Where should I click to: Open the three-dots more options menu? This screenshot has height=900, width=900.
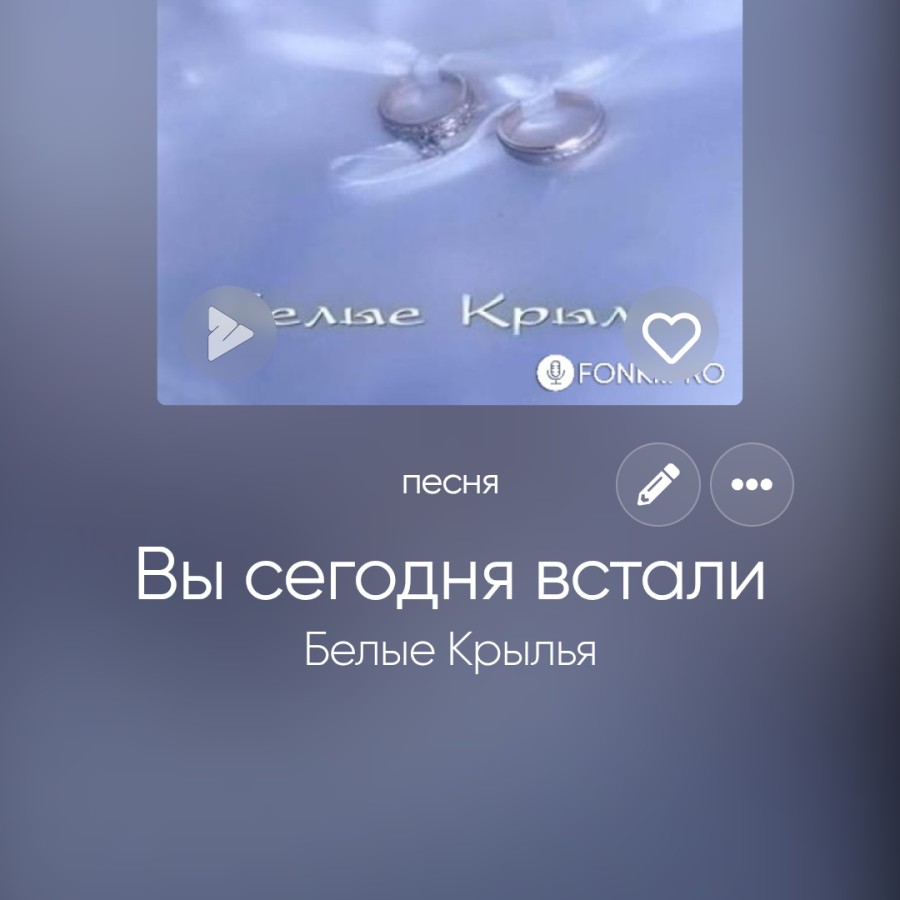(x=752, y=485)
